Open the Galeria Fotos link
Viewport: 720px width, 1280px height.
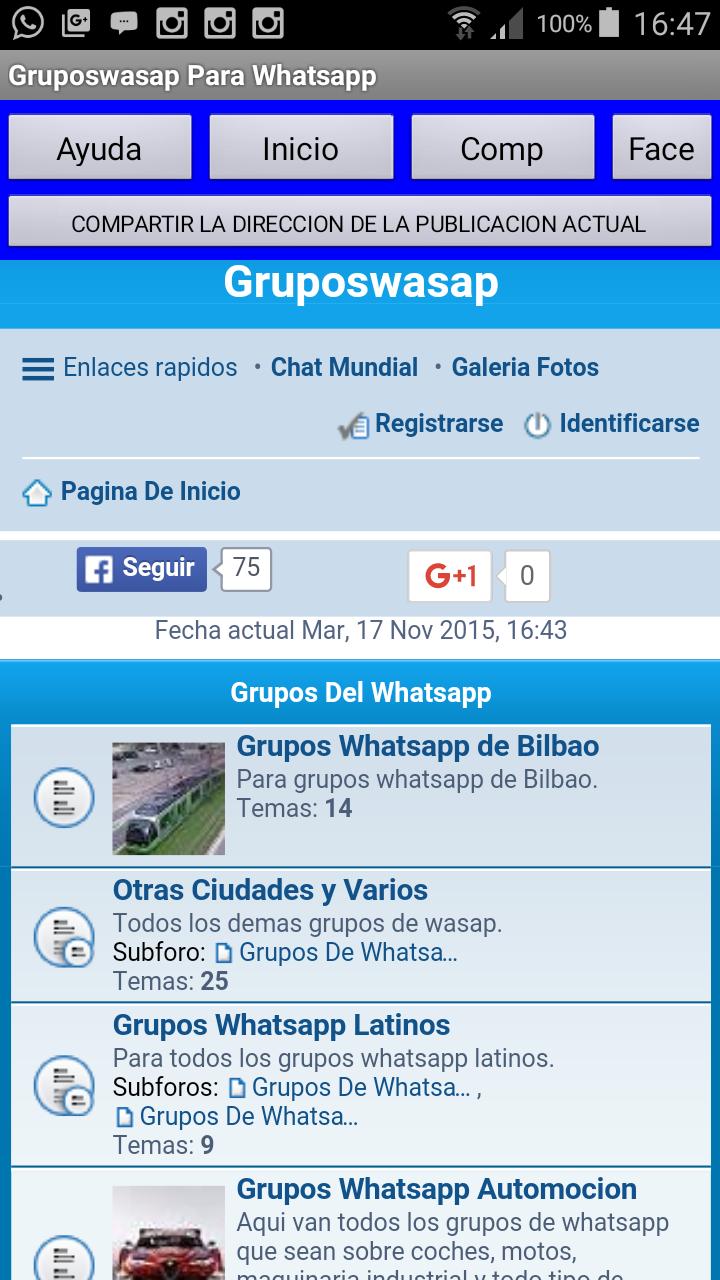[525, 367]
